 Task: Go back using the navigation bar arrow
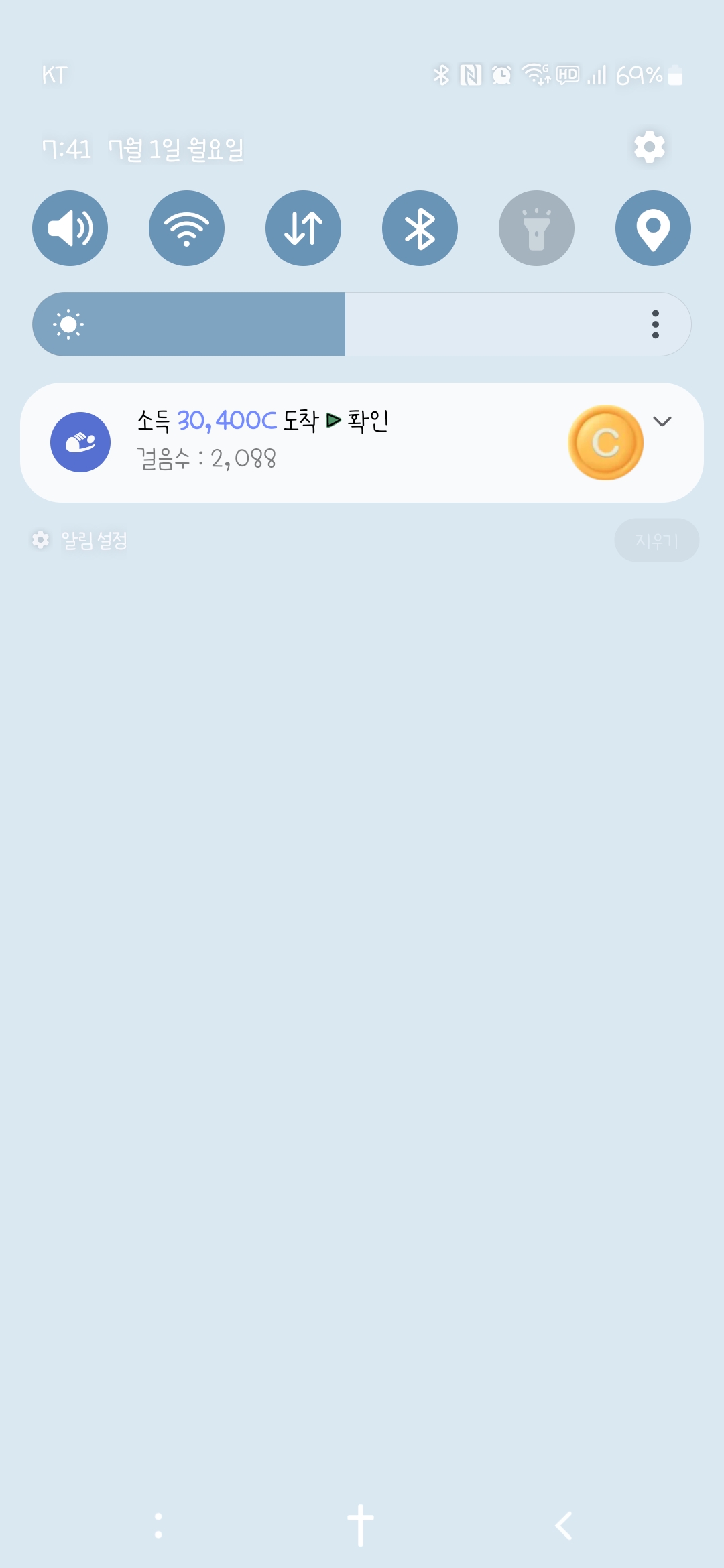pos(564,1526)
